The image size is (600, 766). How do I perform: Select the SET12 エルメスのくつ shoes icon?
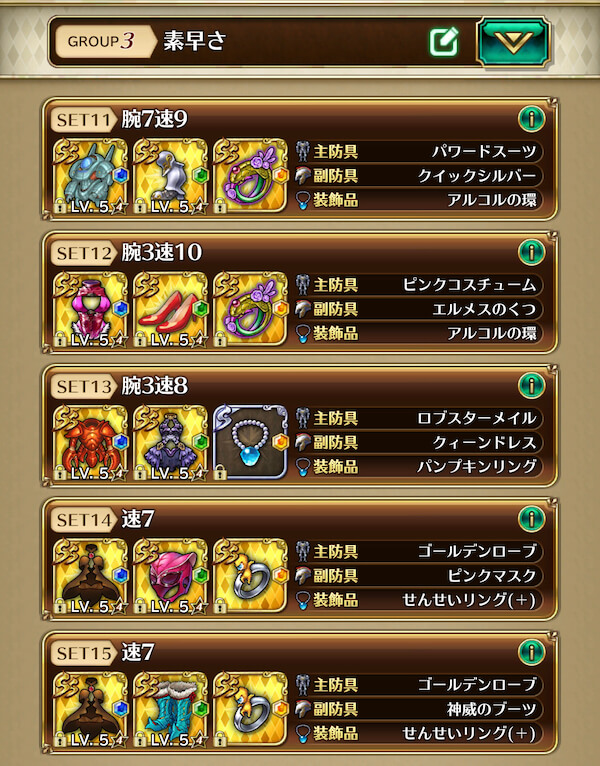170,308
